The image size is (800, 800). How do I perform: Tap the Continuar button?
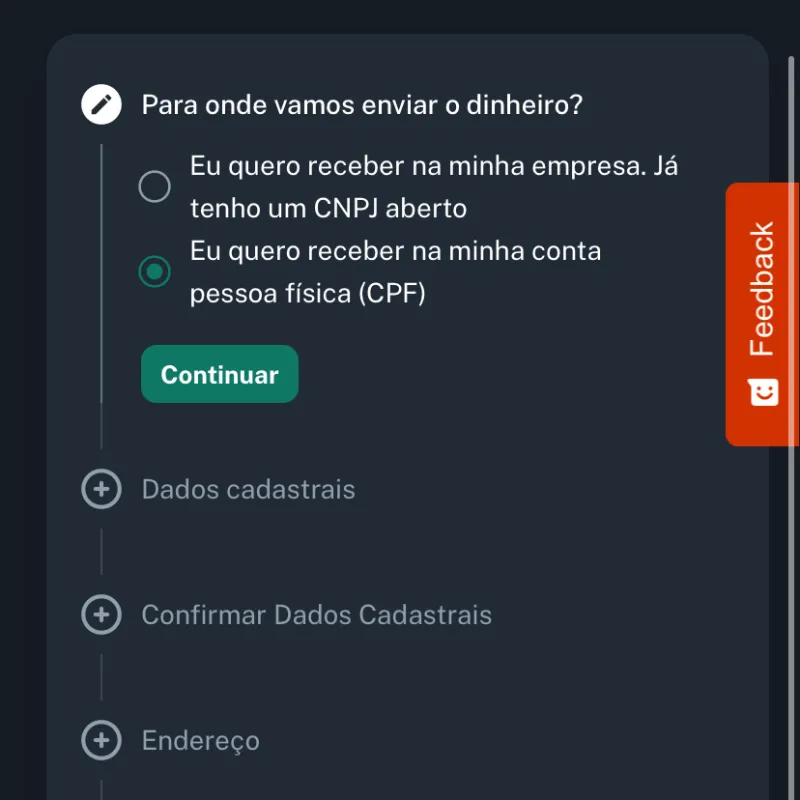pos(219,374)
